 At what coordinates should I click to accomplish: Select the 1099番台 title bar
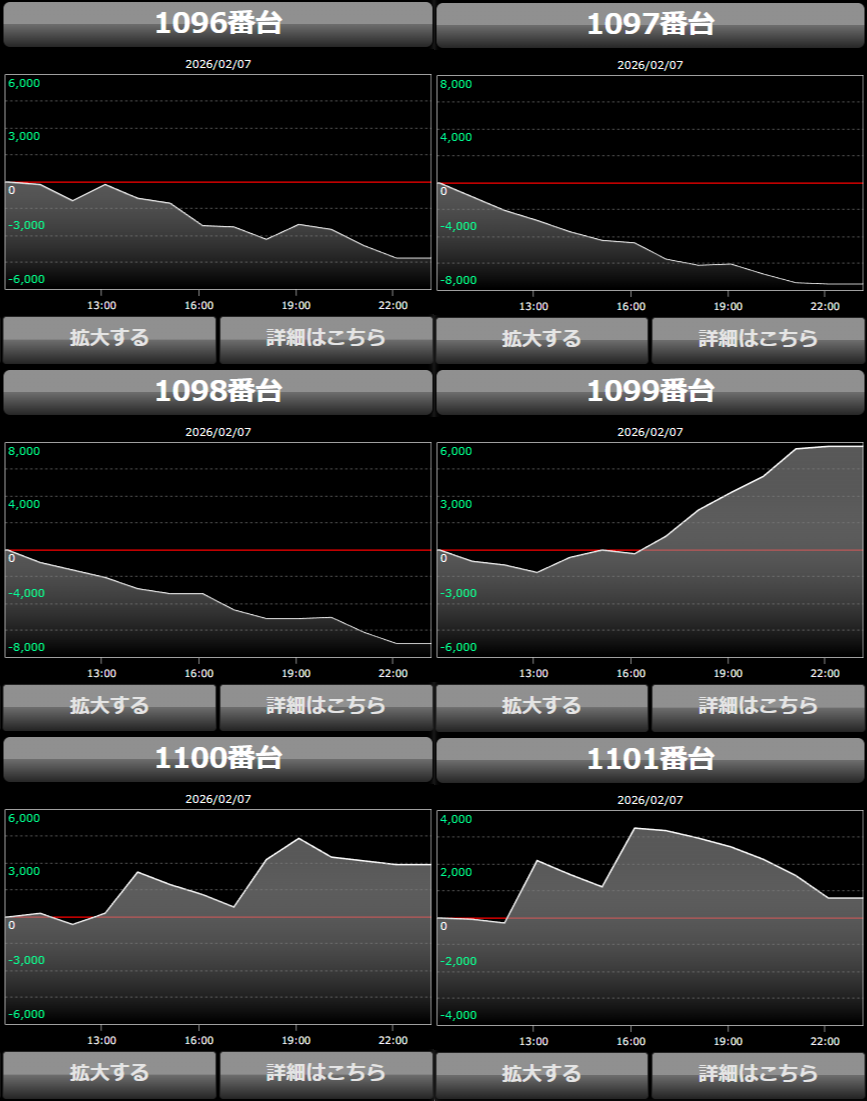click(650, 391)
